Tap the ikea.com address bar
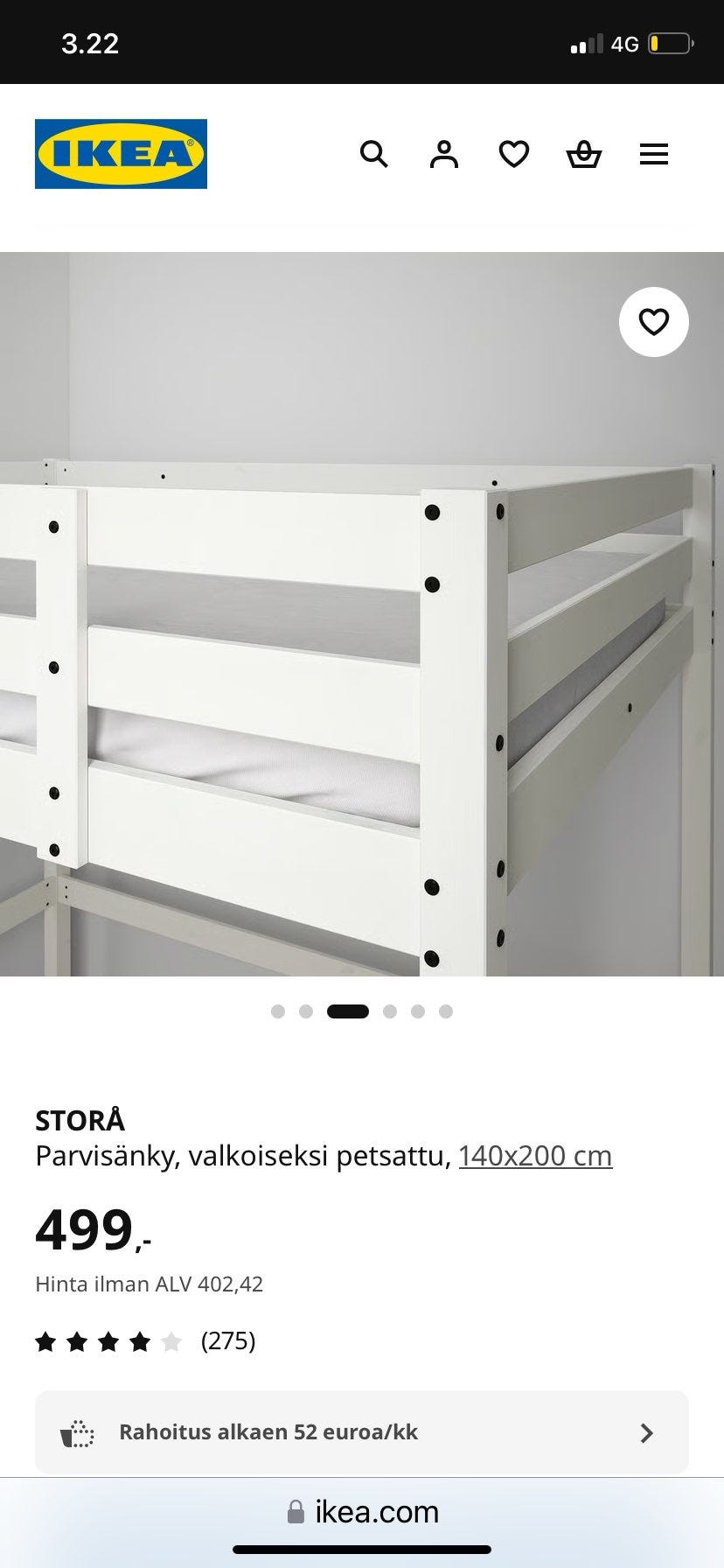Screen dimensions: 724x1568 [x=362, y=1511]
